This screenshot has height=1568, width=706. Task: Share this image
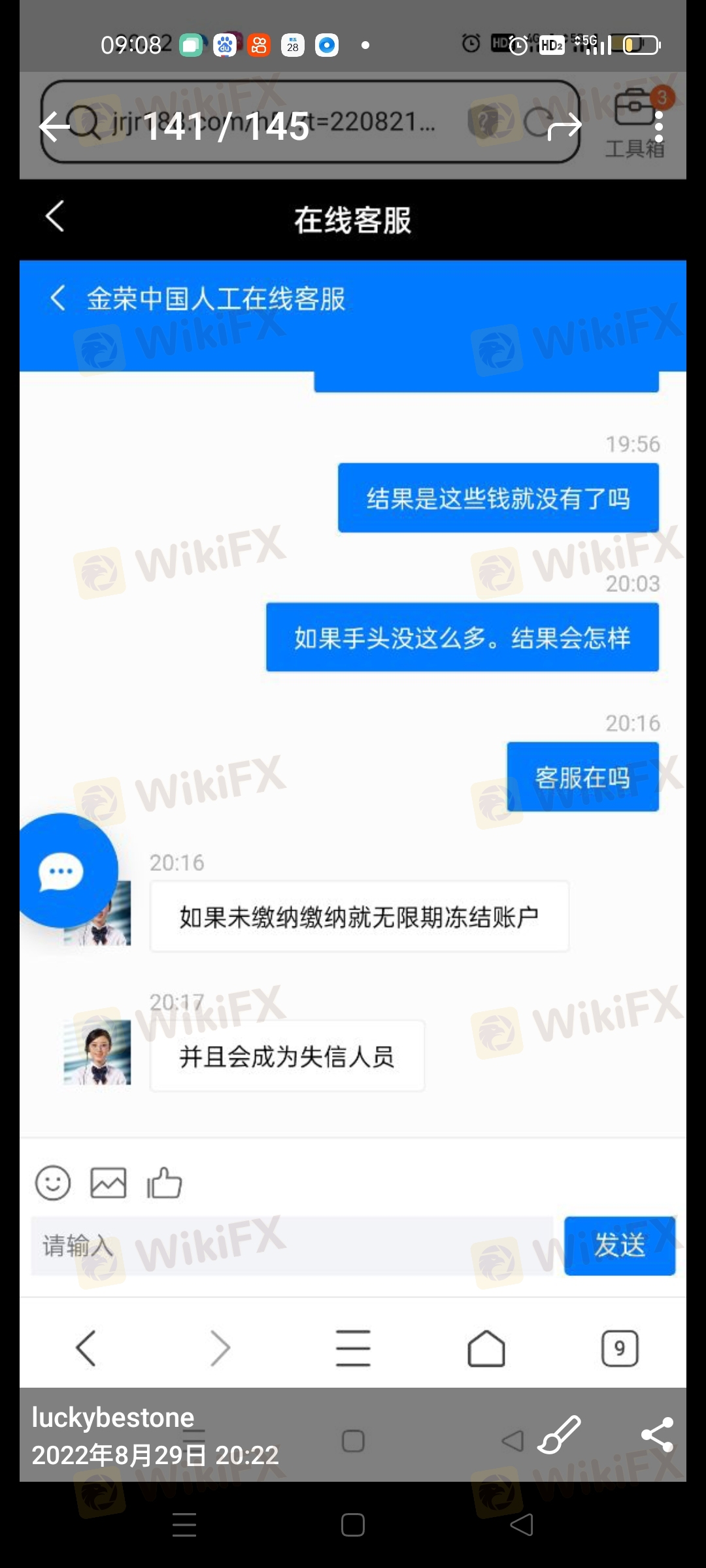658,1435
